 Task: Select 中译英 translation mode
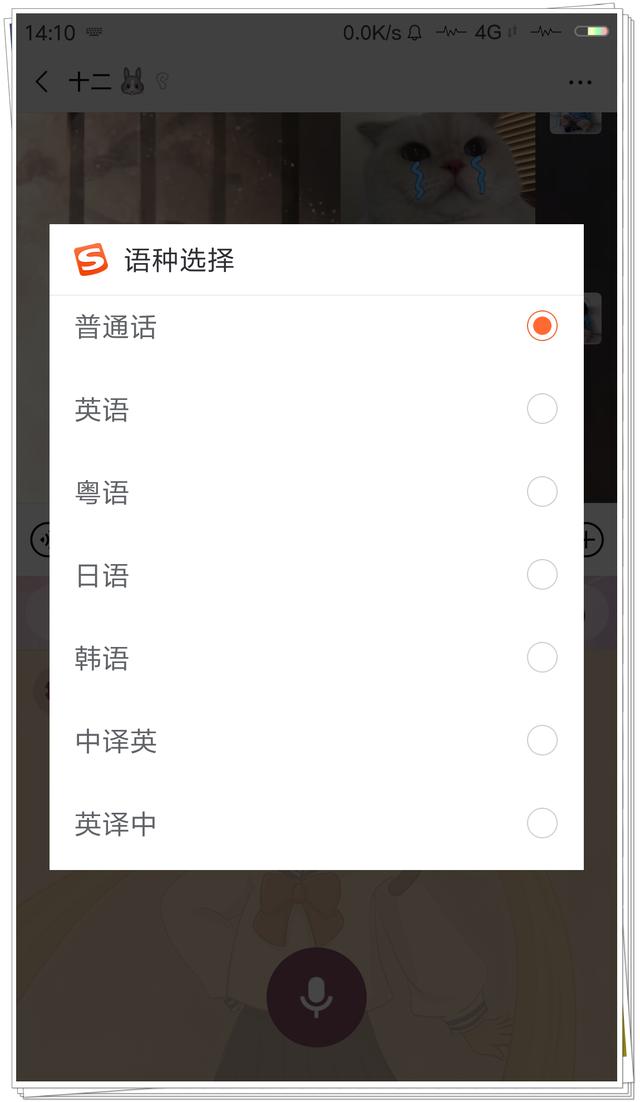(316, 741)
